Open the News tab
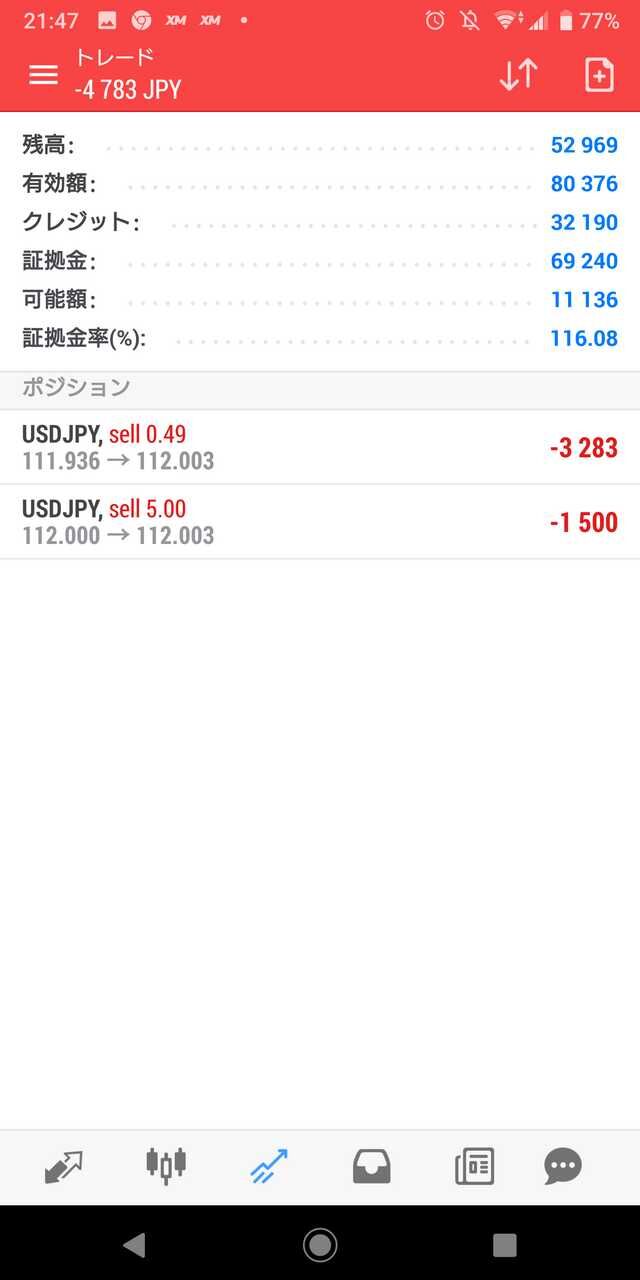The width and height of the screenshot is (640, 1280). [474, 1166]
